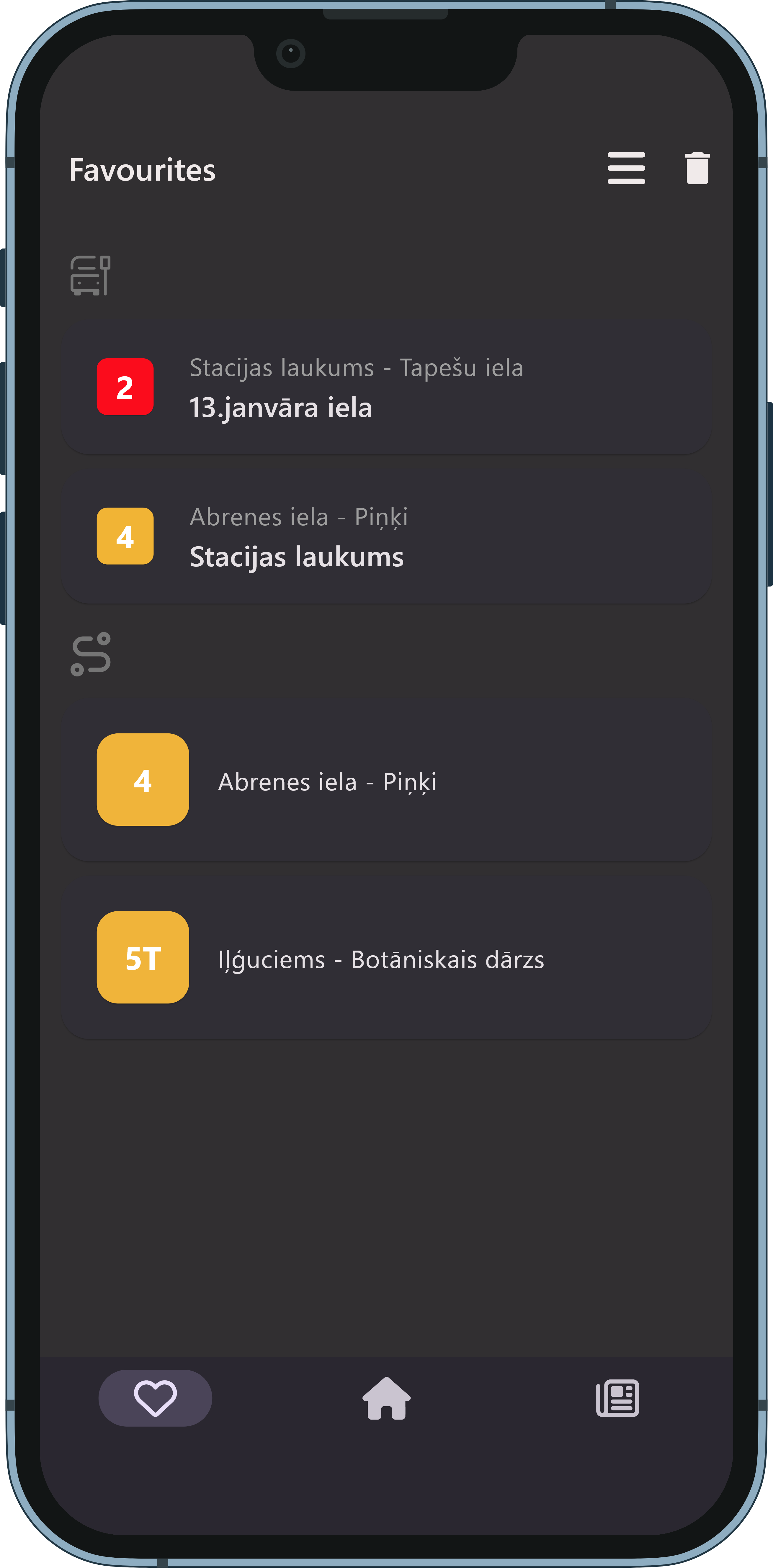
Task: Switch to the News tab
Action: (x=617, y=1398)
